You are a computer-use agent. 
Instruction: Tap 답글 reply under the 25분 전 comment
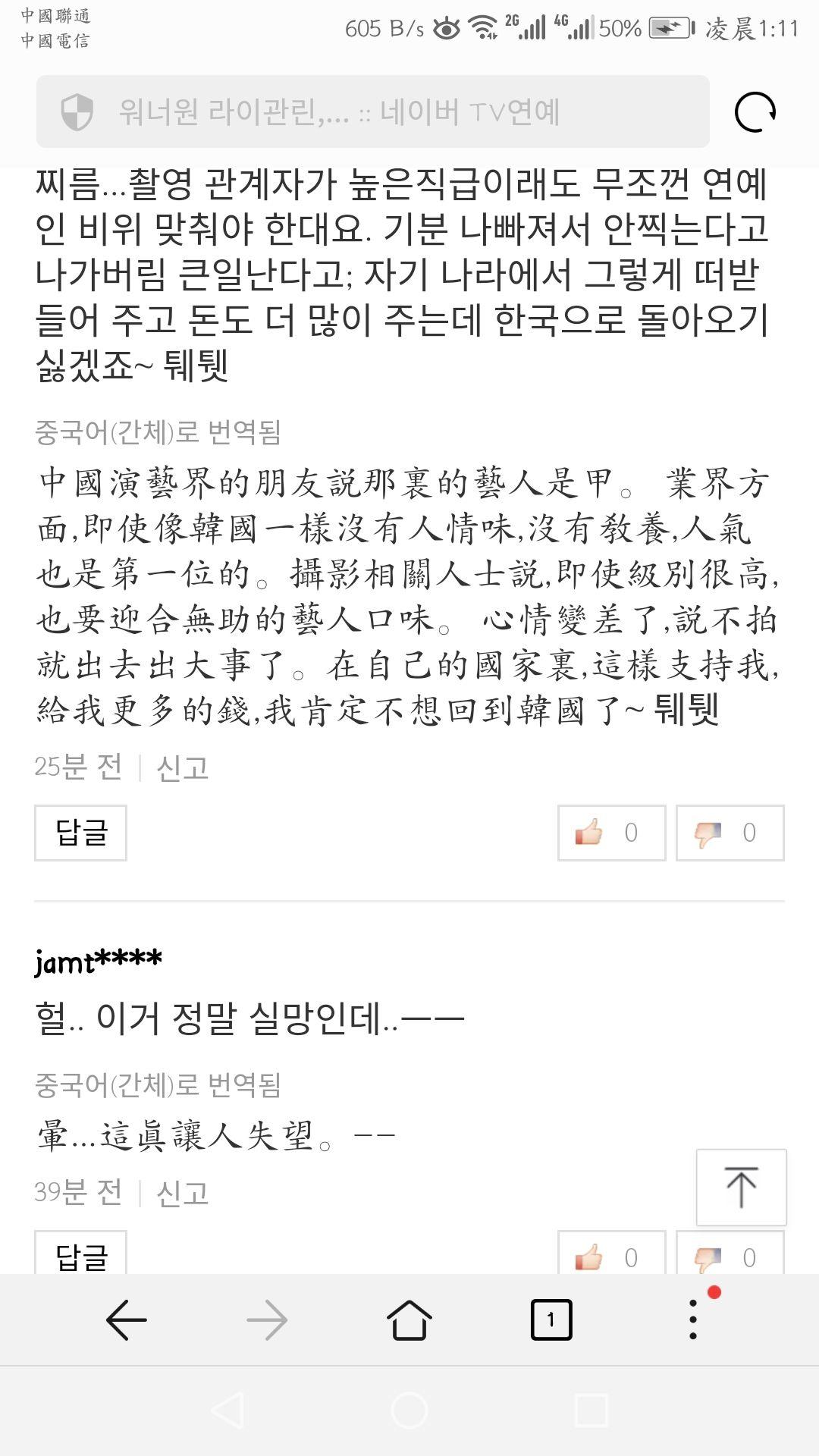pyautogui.click(x=80, y=833)
